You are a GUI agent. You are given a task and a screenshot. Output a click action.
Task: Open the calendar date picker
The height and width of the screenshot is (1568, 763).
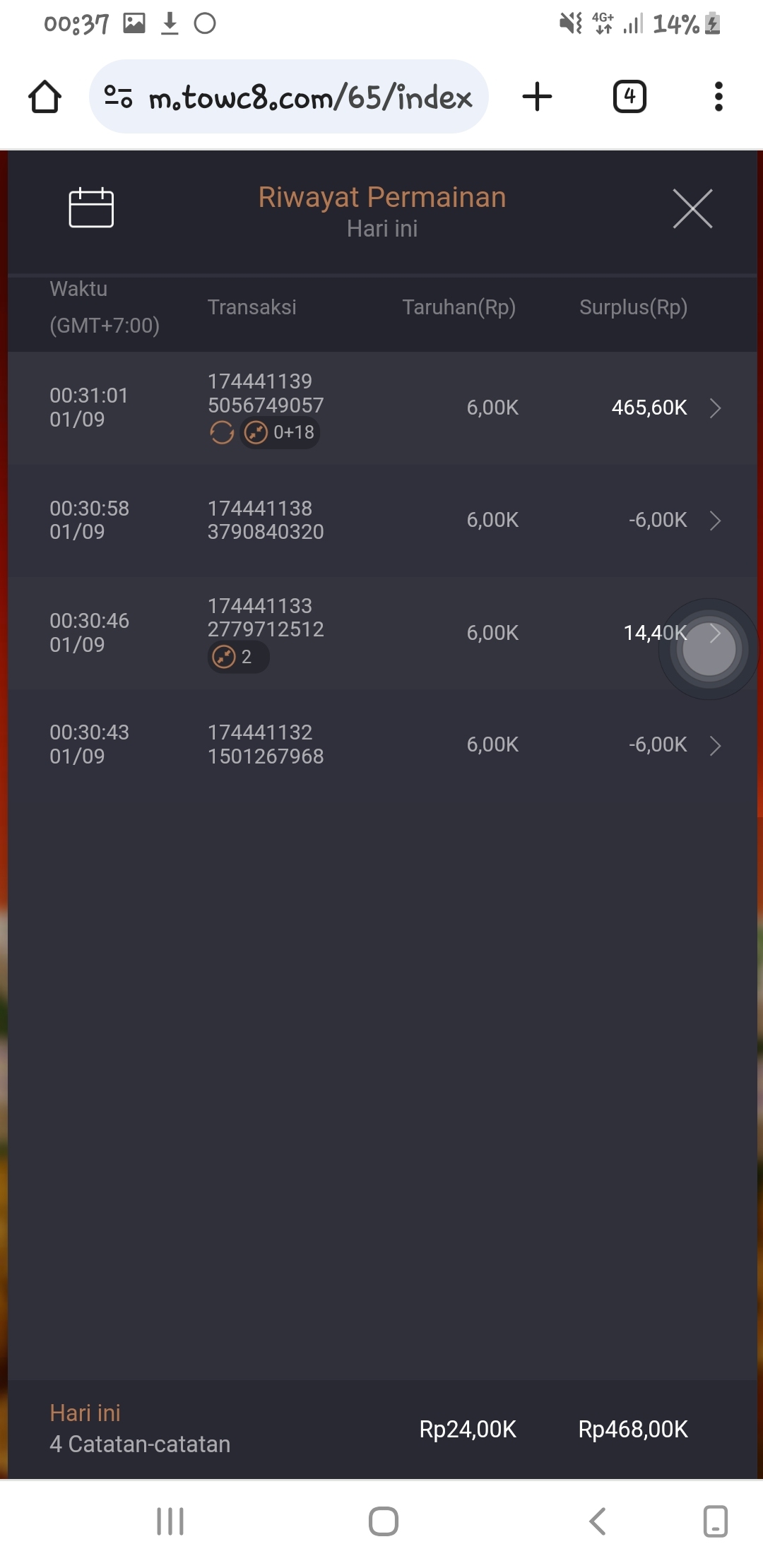pos(91,208)
